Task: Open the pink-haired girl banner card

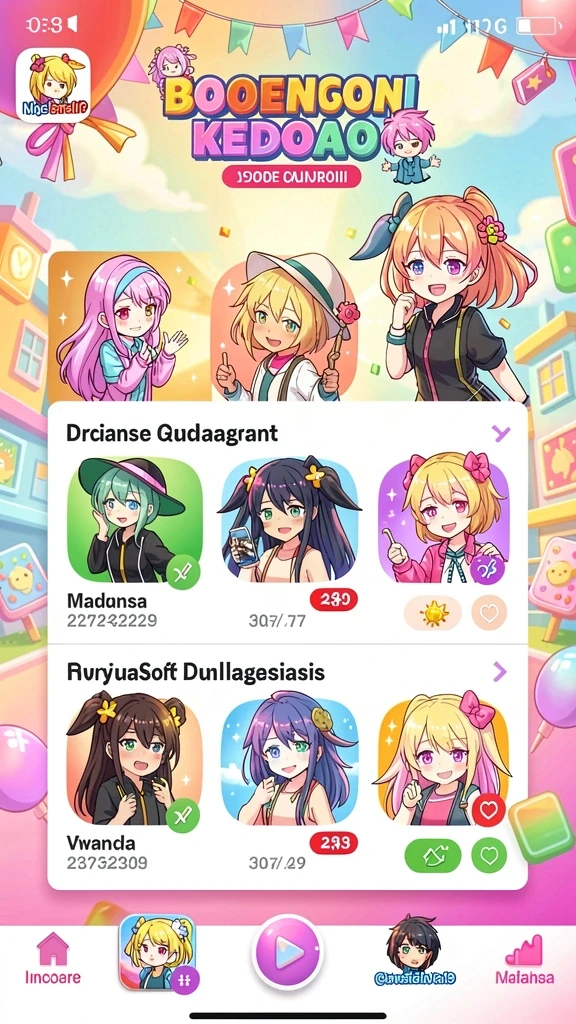Action: point(130,326)
